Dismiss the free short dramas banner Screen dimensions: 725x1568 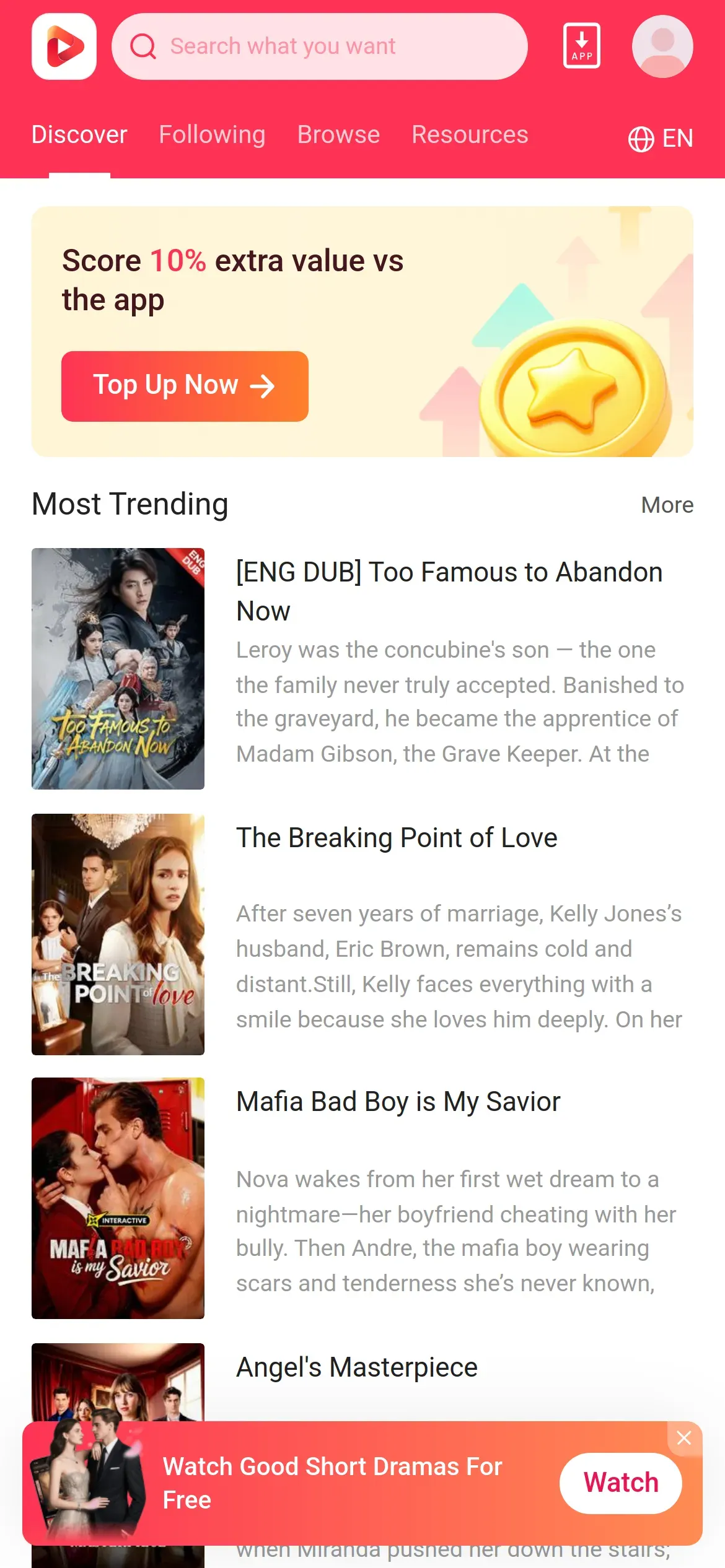point(684,1438)
